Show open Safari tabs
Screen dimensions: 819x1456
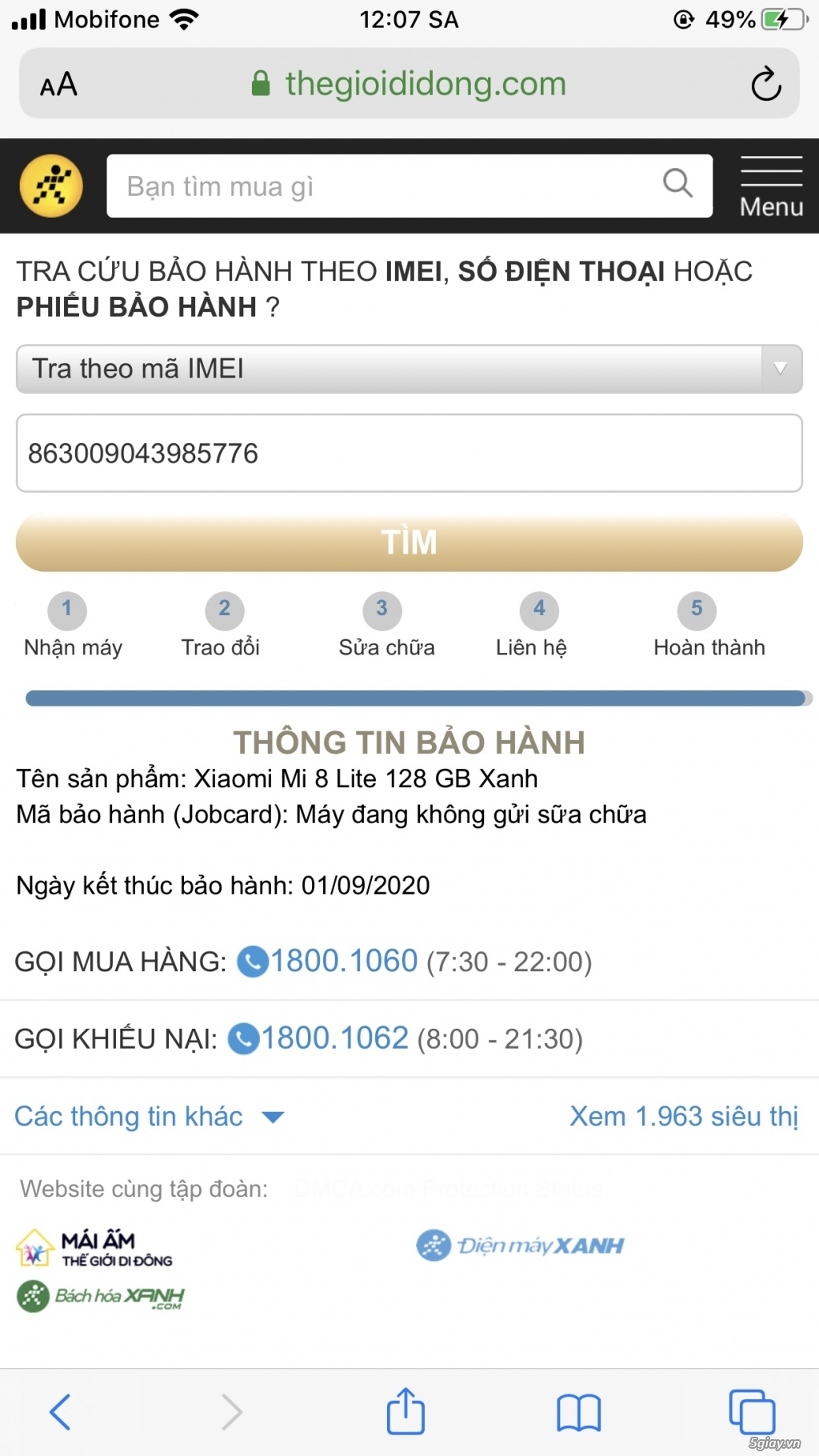(x=752, y=1412)
